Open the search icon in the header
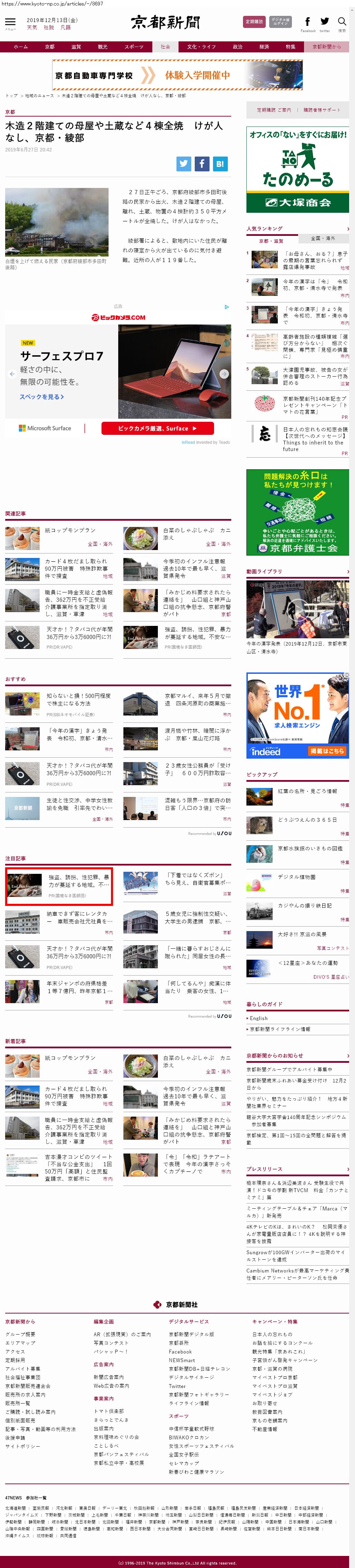The height and width of the screenshot is (1568, 355). [x=342, y=22]
